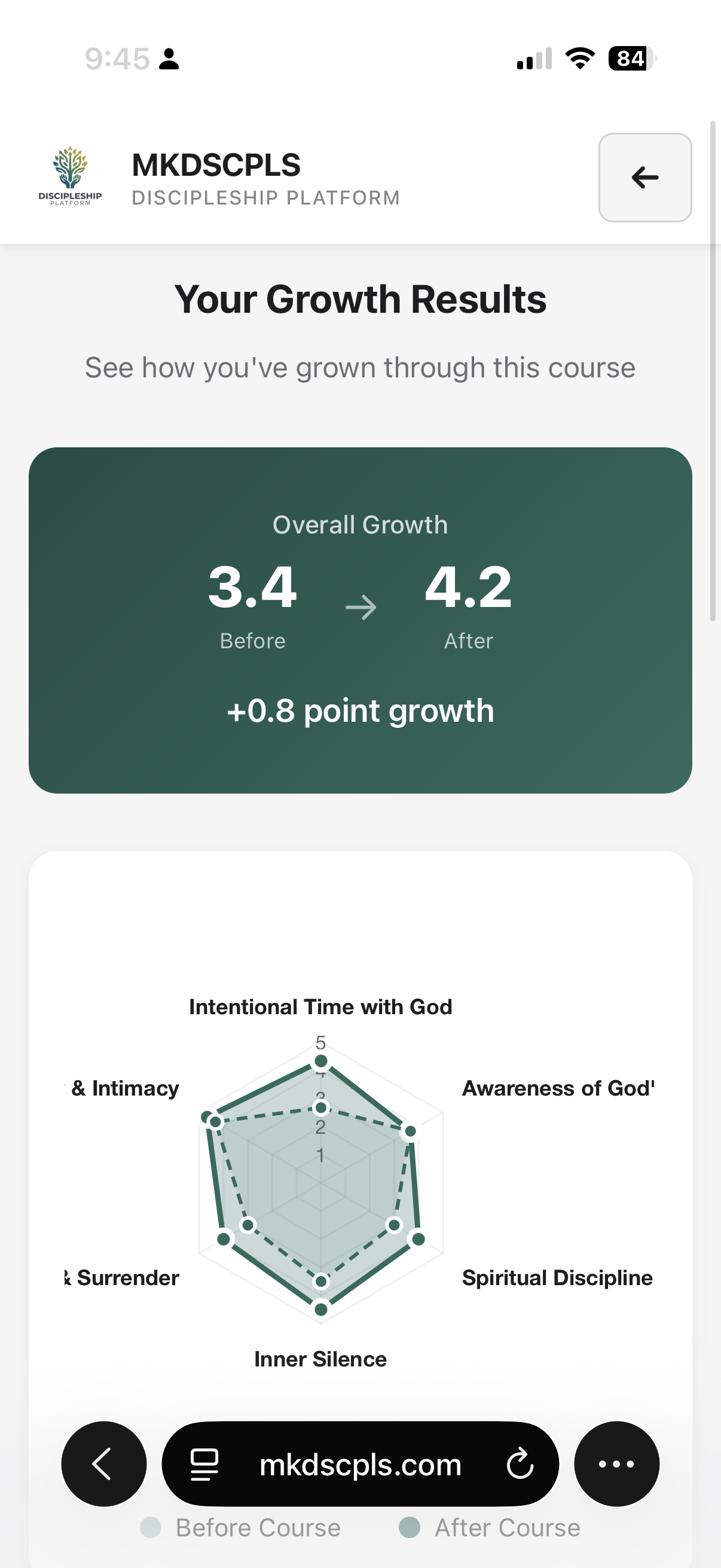The image size is (721, 1568).
Task: Toggle the Before Course legend entry
Action: coord(241,1527)
